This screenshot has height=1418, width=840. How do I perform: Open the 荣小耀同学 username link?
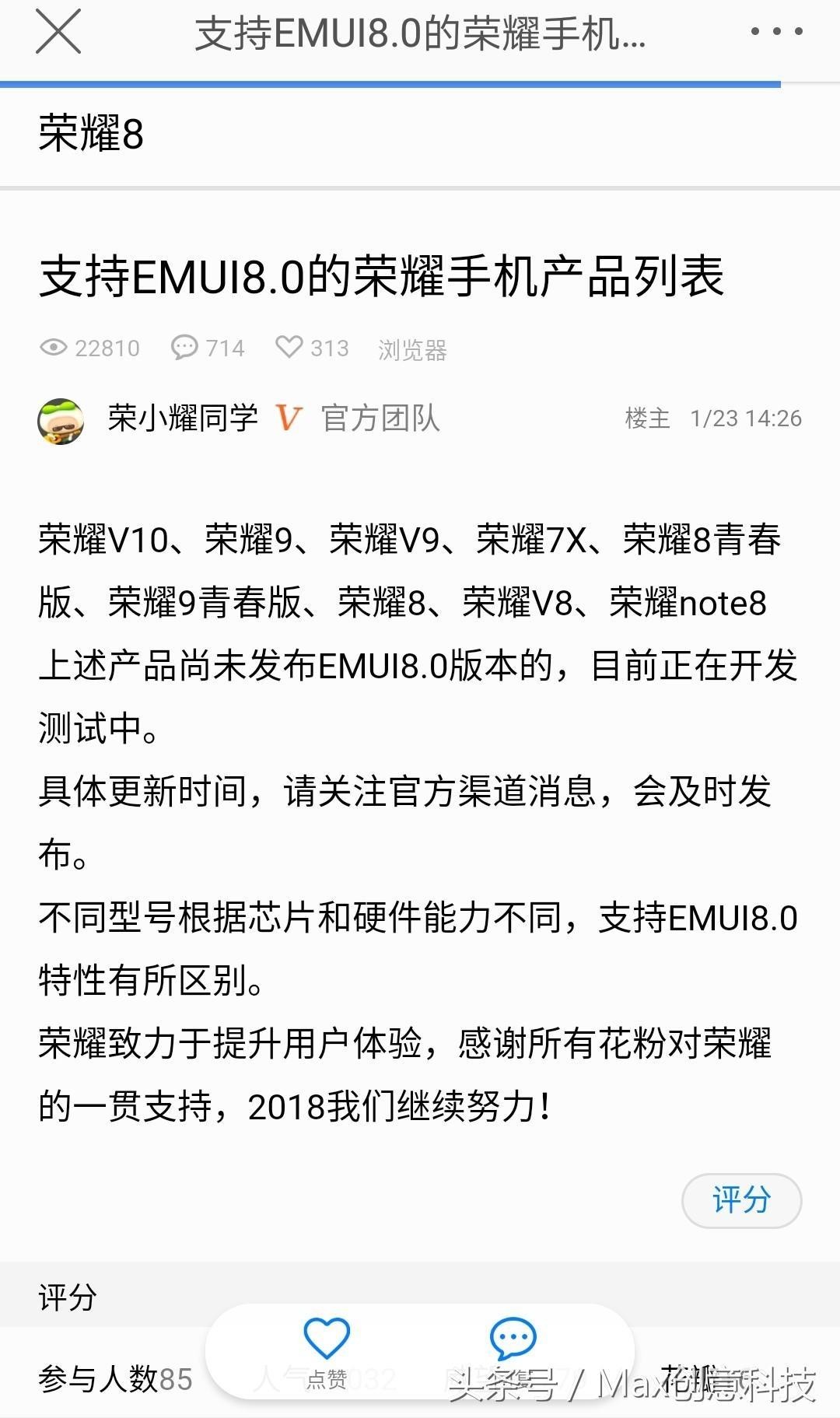pos(183,418)
